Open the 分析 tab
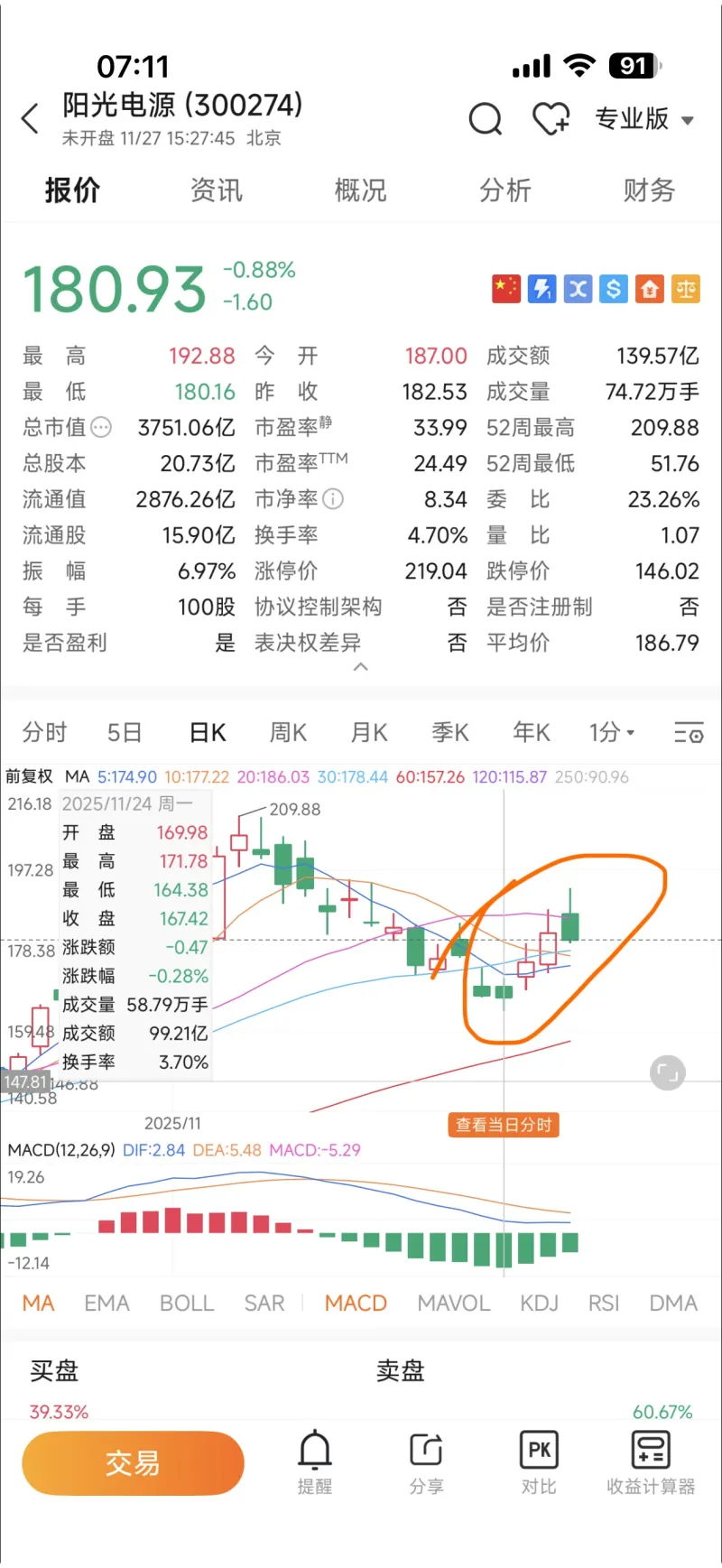 click(x=504, y=190)
